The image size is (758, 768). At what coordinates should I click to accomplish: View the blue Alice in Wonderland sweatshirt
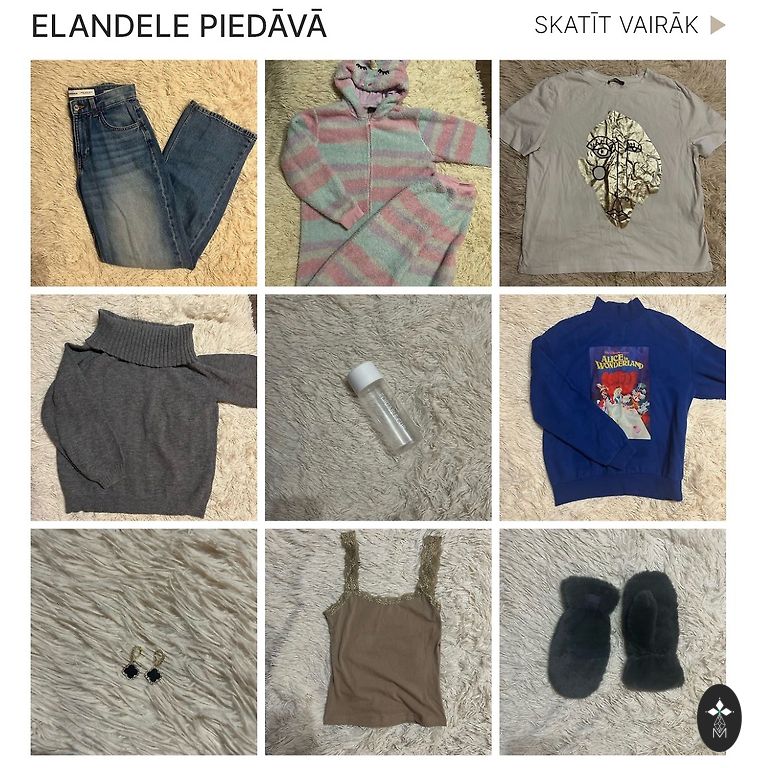(612, 407)
